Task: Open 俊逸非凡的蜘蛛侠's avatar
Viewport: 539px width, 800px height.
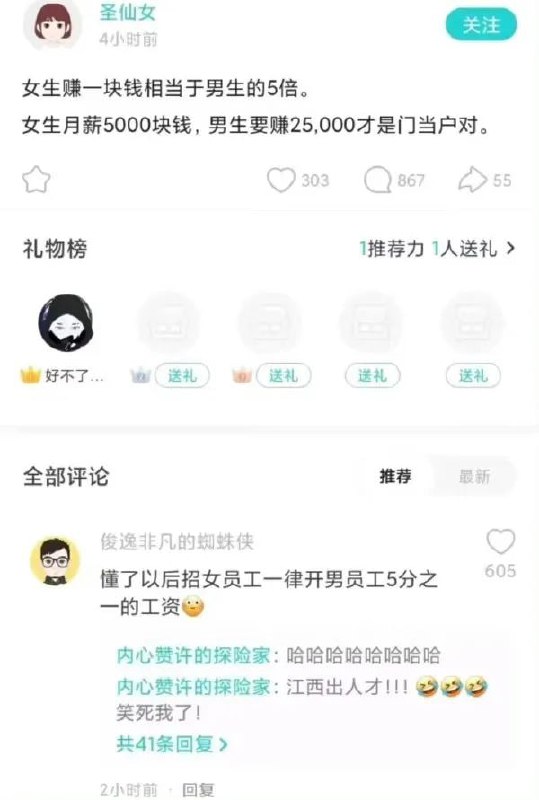Action: [55, 560]
